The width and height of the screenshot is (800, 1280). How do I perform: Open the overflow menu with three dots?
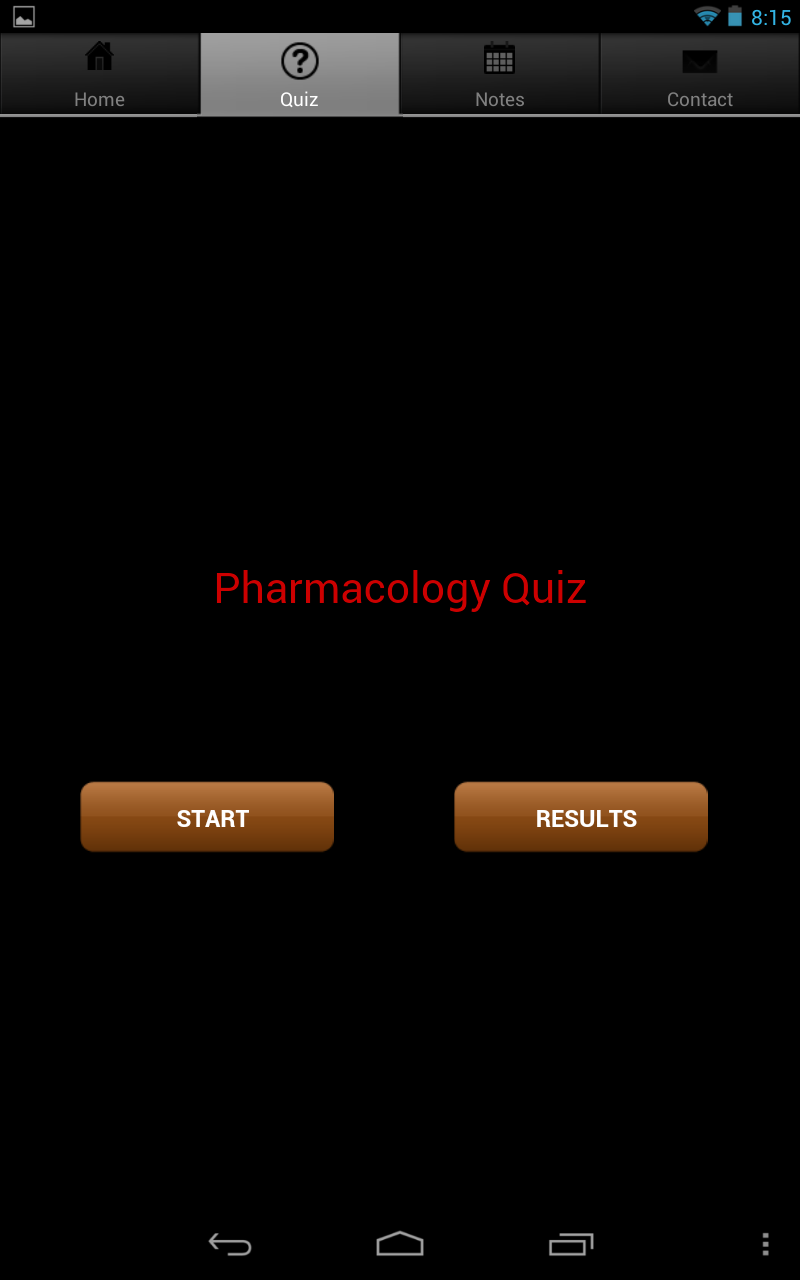pyautogui.click(x=765, y=1244)
